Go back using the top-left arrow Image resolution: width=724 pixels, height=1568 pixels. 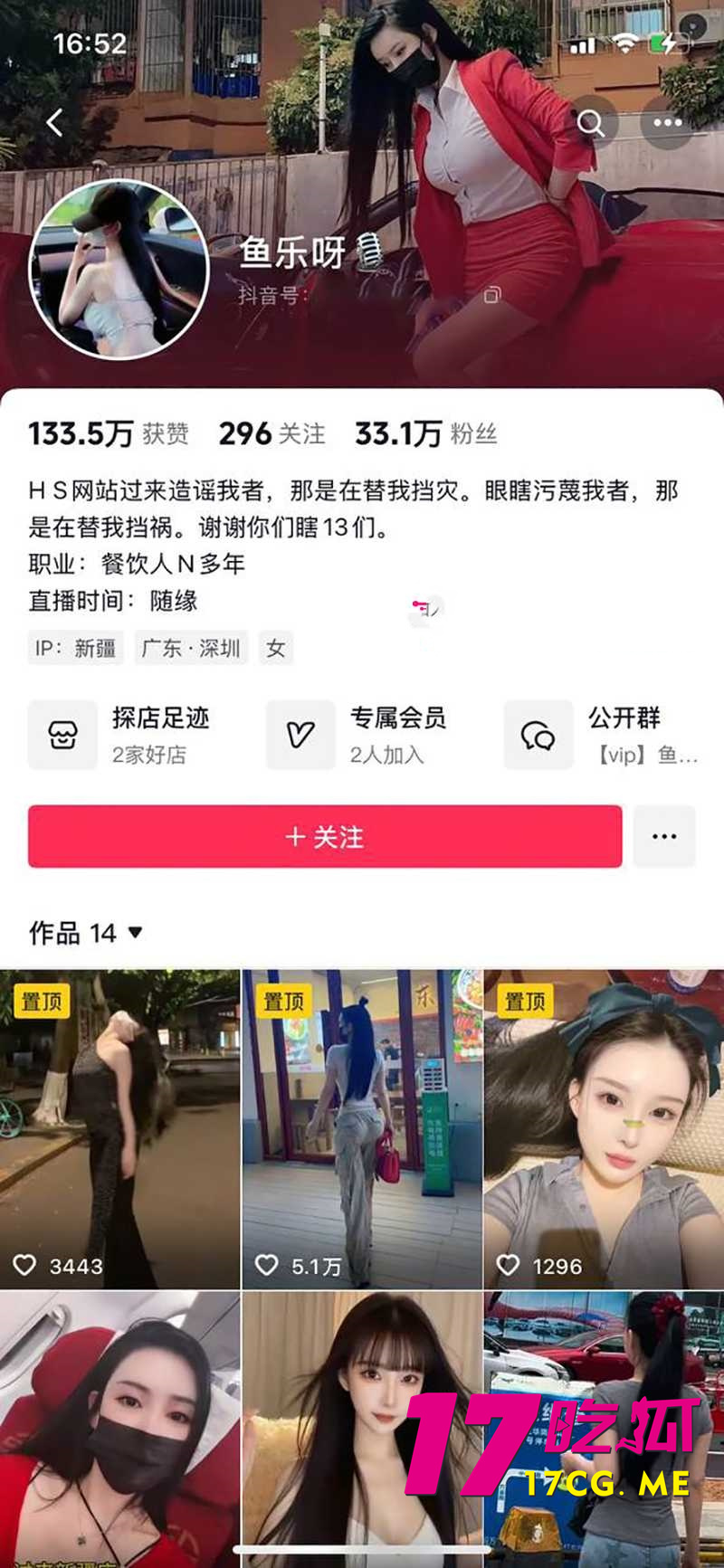(x=55, y=122)
